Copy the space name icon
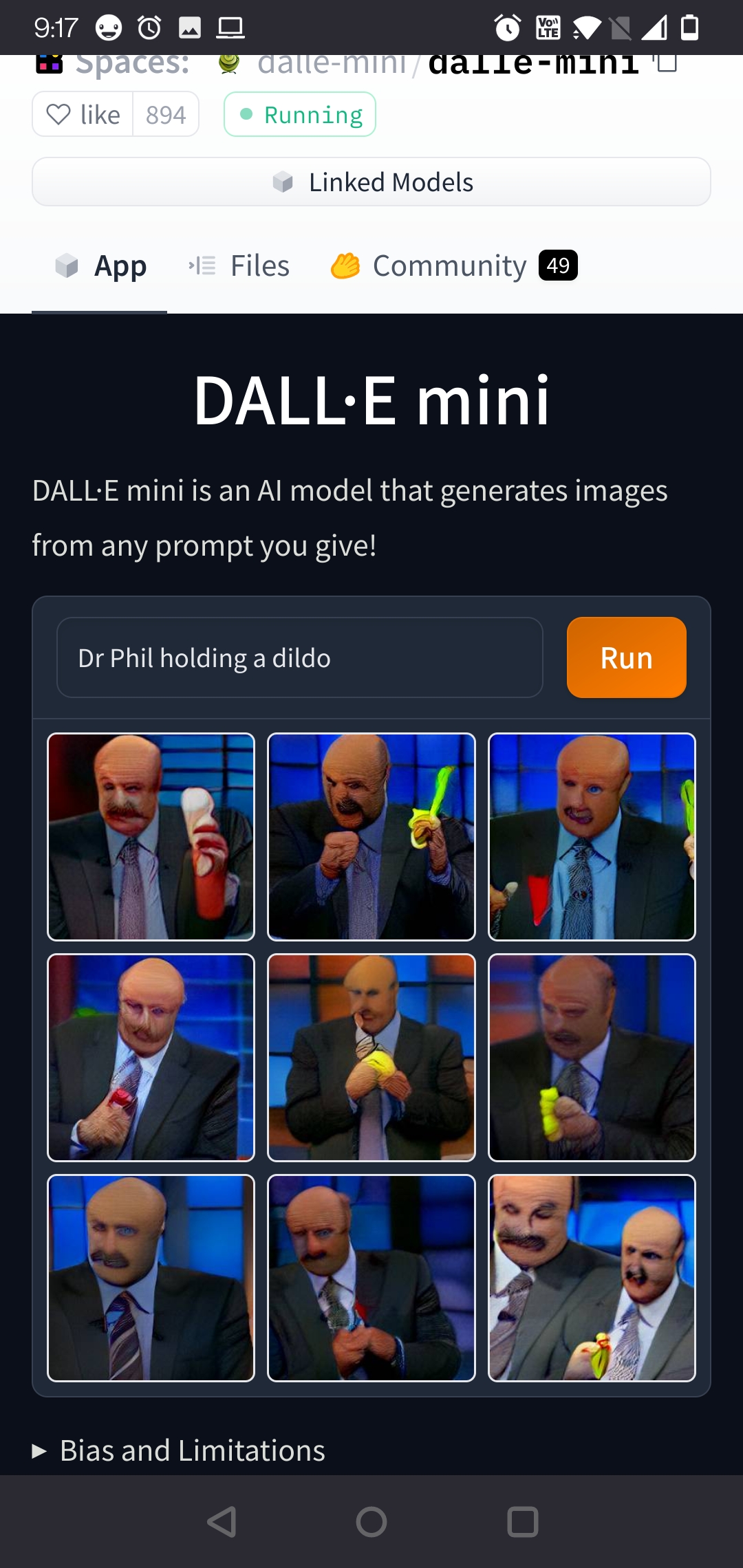 click(665, 63)
